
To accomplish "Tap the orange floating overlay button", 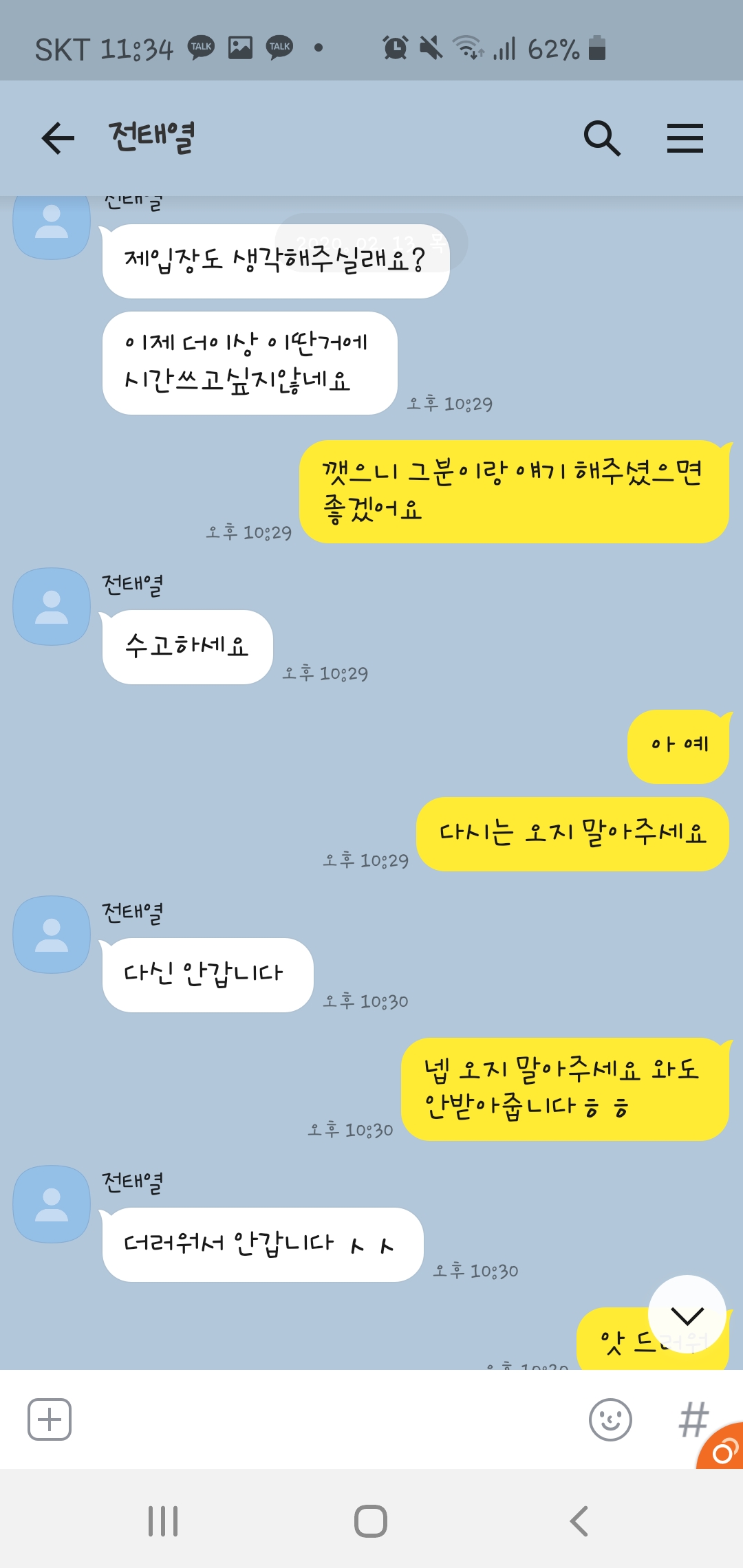I will (724, 1450).
